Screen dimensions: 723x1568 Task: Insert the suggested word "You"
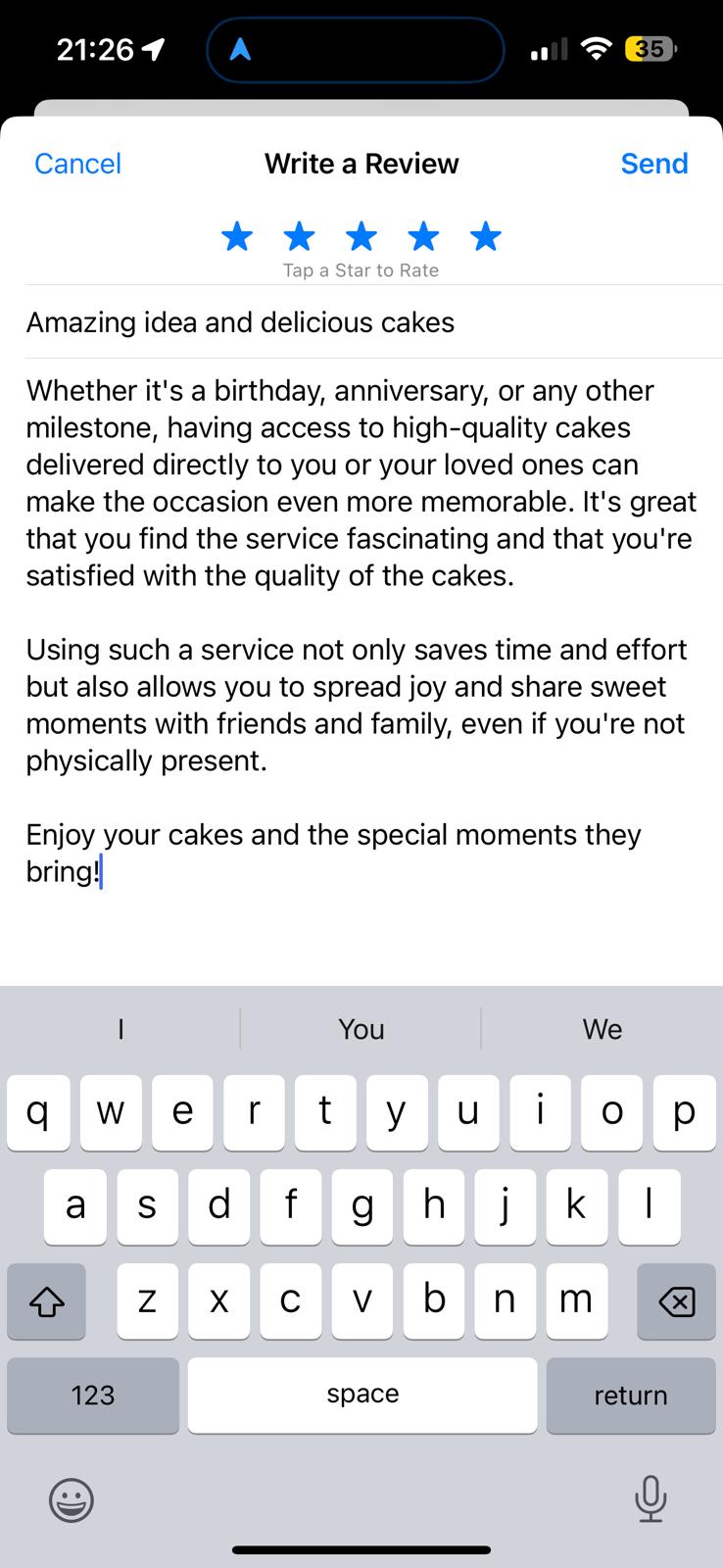pyautogui.click(x=361, y=1029)
